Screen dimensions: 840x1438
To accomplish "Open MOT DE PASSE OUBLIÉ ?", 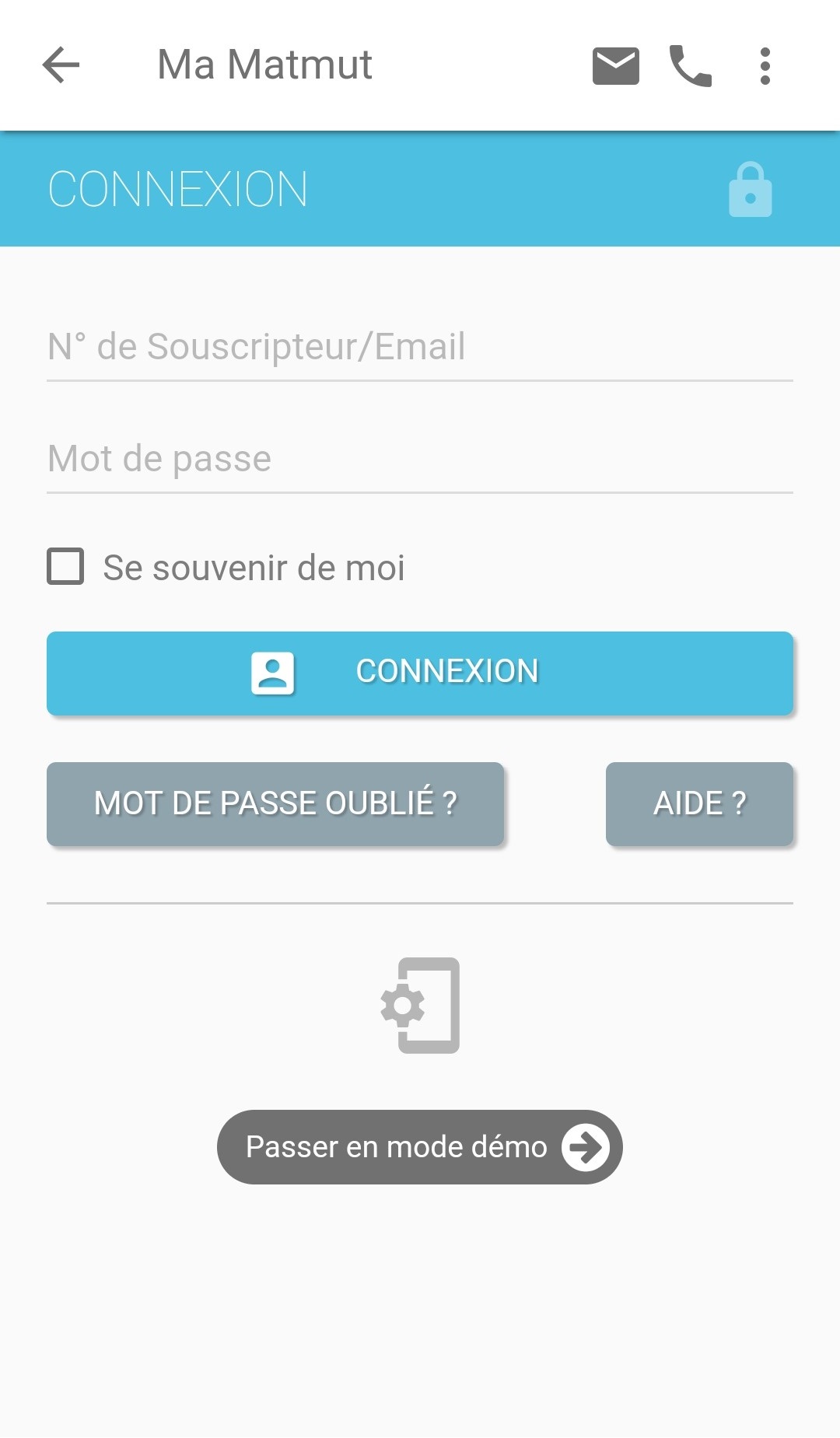I will [x=275, y=803].
